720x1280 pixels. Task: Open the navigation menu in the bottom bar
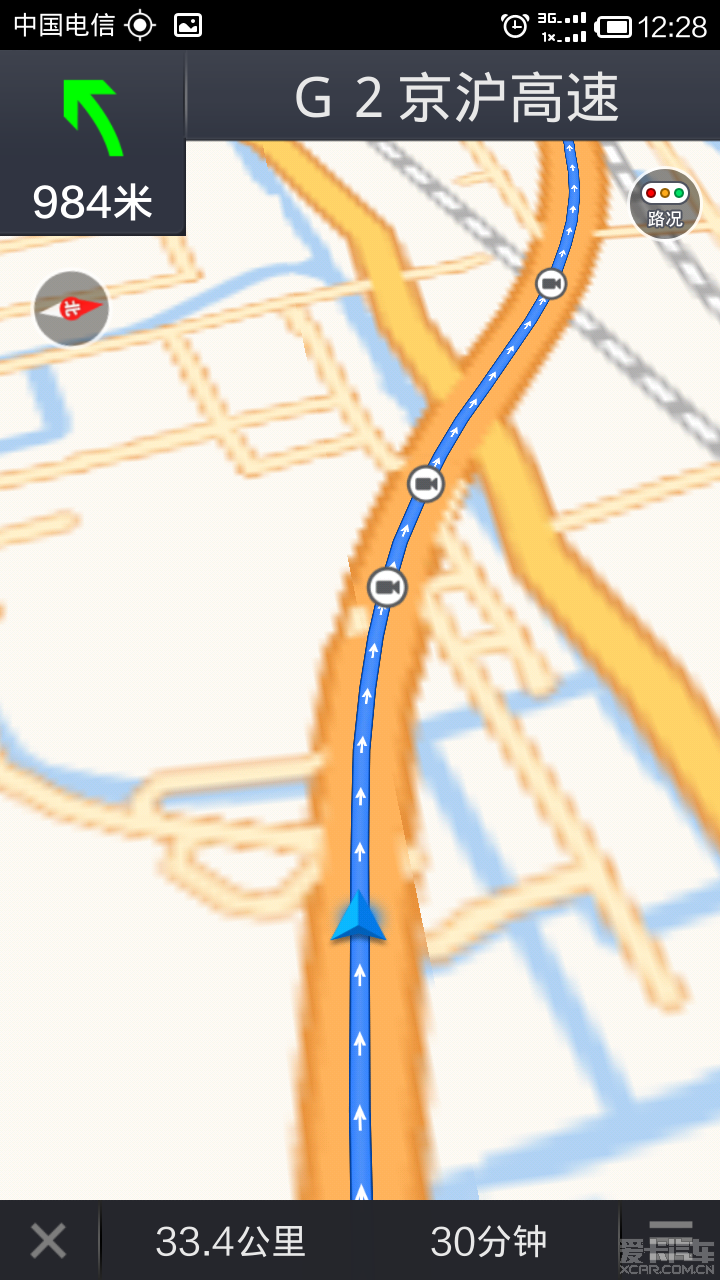tap(668, 1240)
